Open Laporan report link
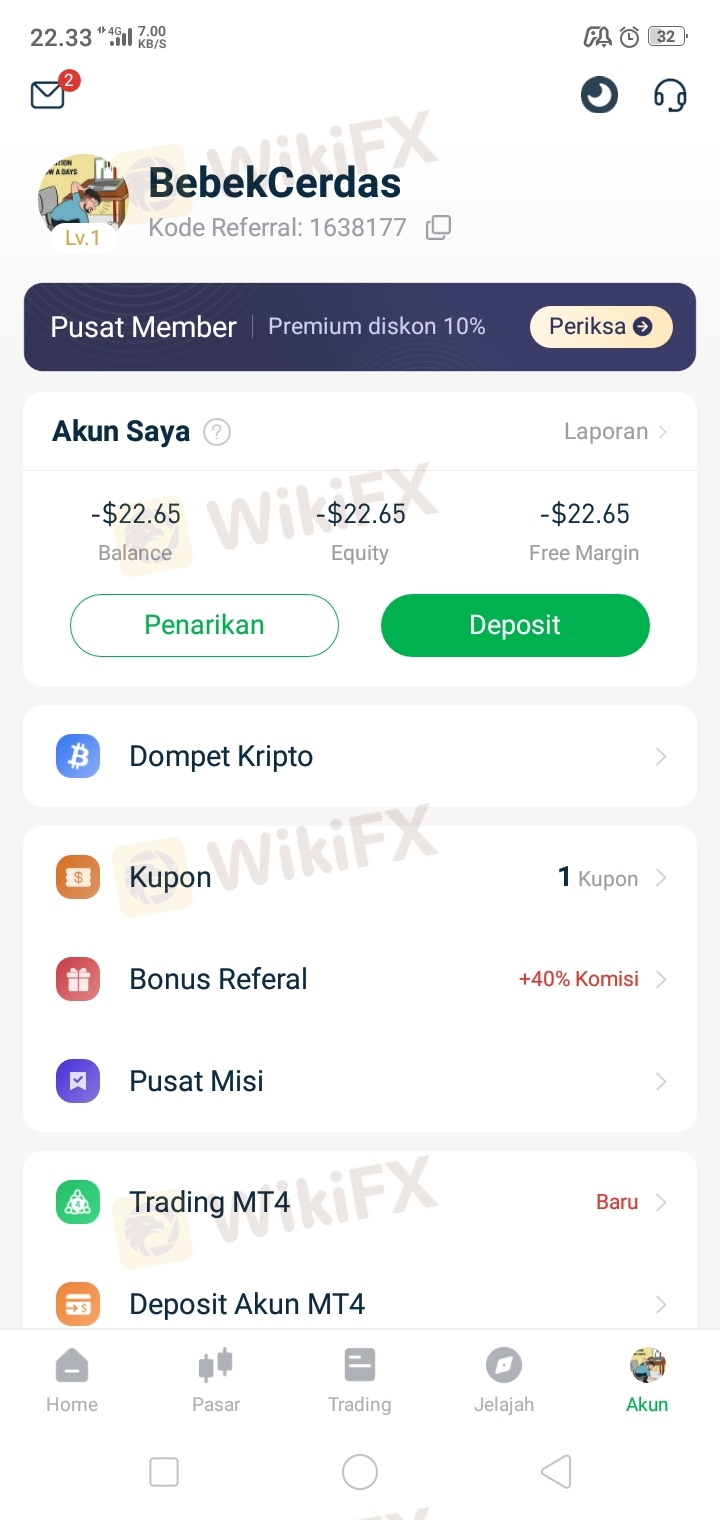Viewport: 720px width, 1520px height. (615, 432)
